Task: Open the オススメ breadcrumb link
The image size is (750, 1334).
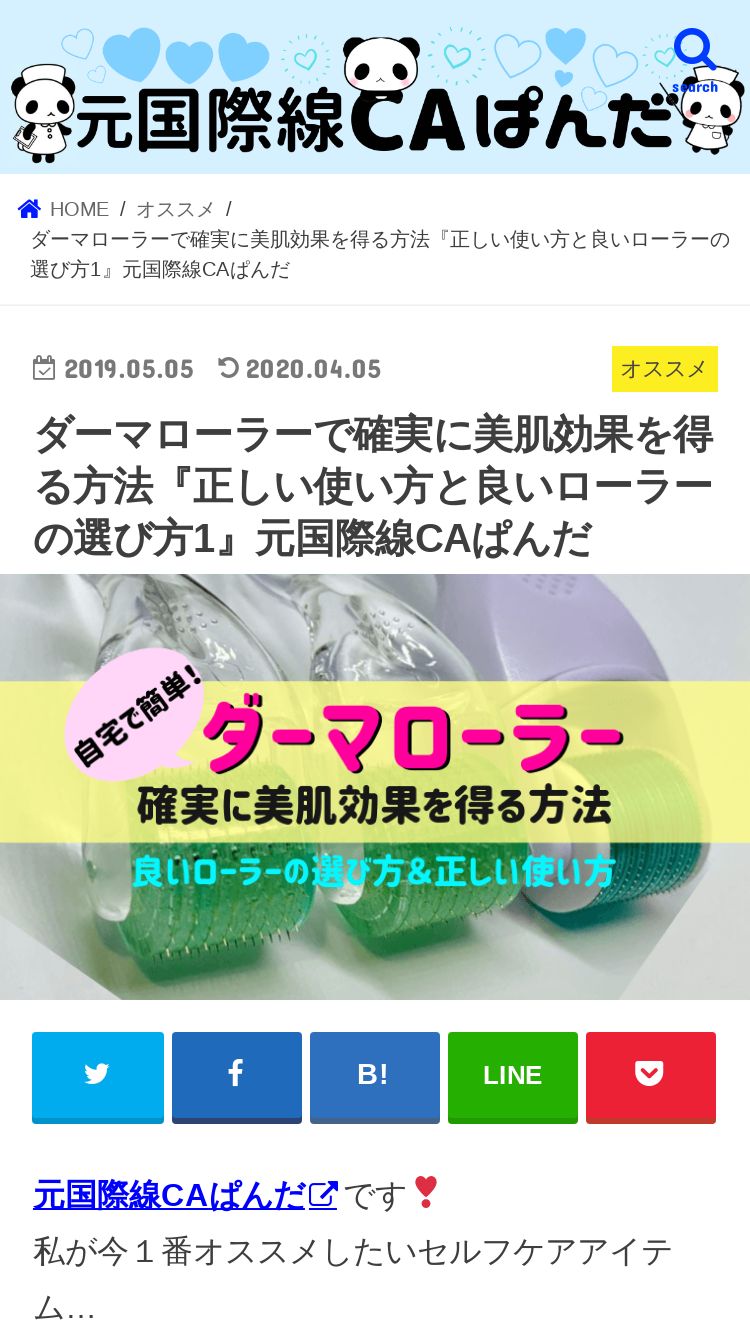Action: click(175, 209)
